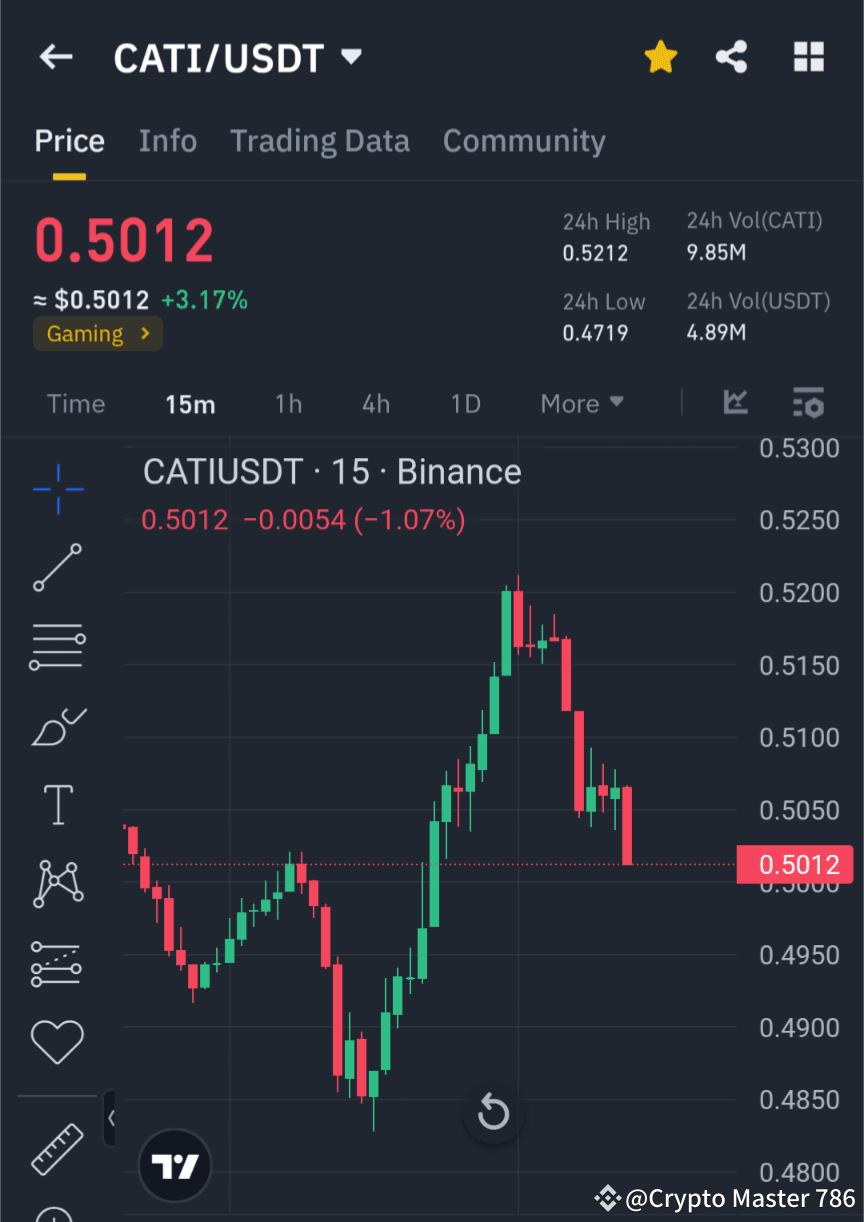Expand the More intervals dropdown
Viewport: 864px width, 1222px height.
(581, 403)
